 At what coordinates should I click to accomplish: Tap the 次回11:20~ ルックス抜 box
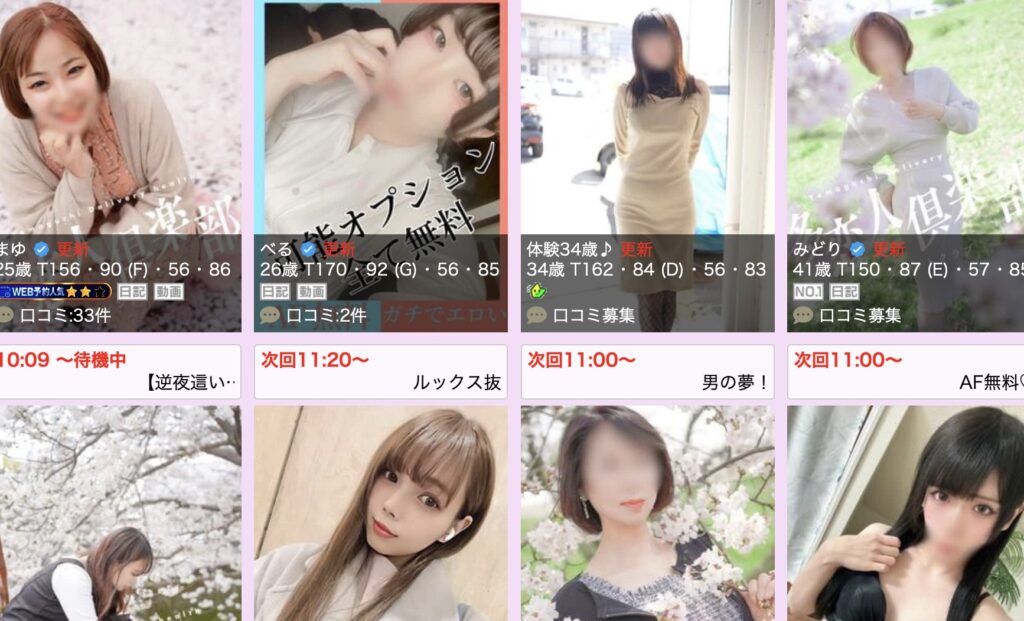coord(380,371)
